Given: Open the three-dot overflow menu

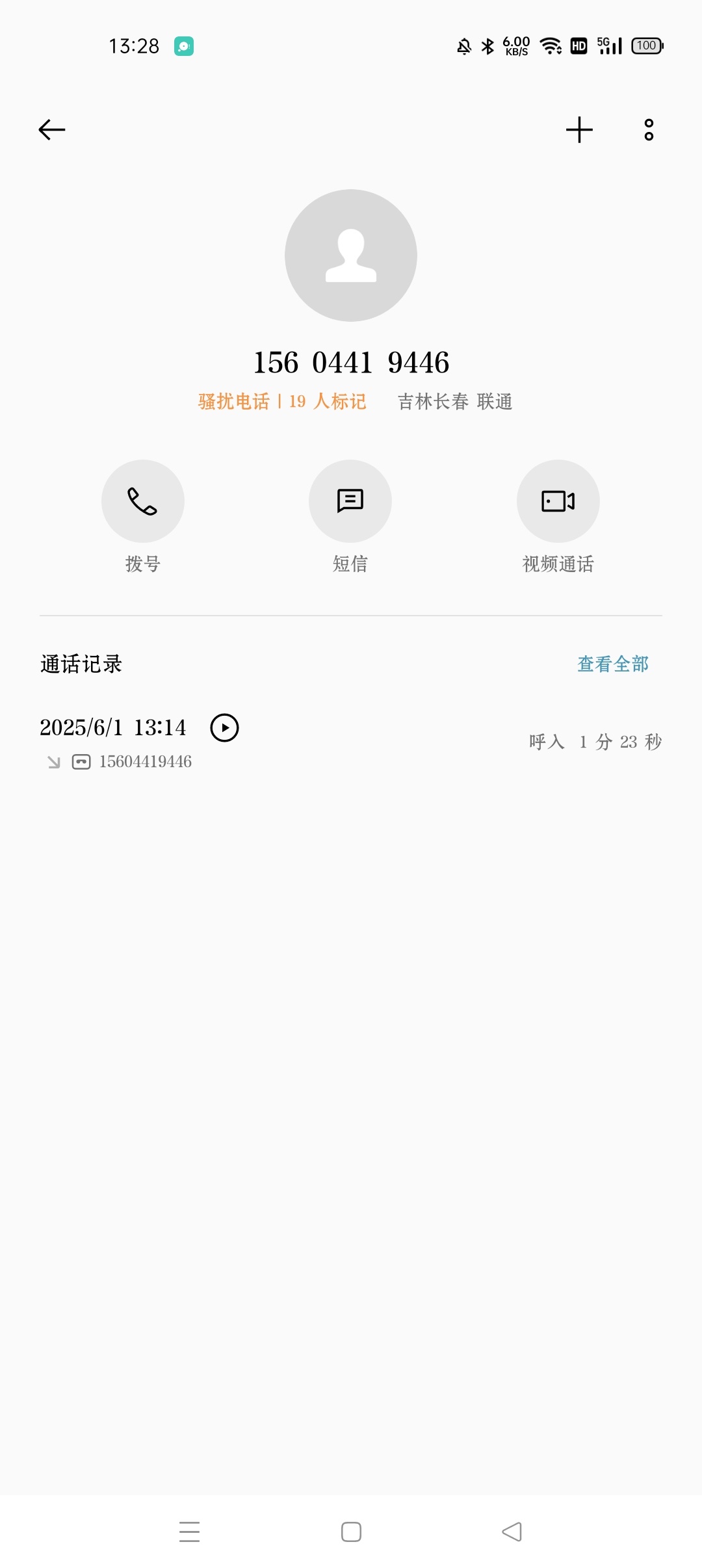Looking at the screenshot, I should (x=649, y=129).
